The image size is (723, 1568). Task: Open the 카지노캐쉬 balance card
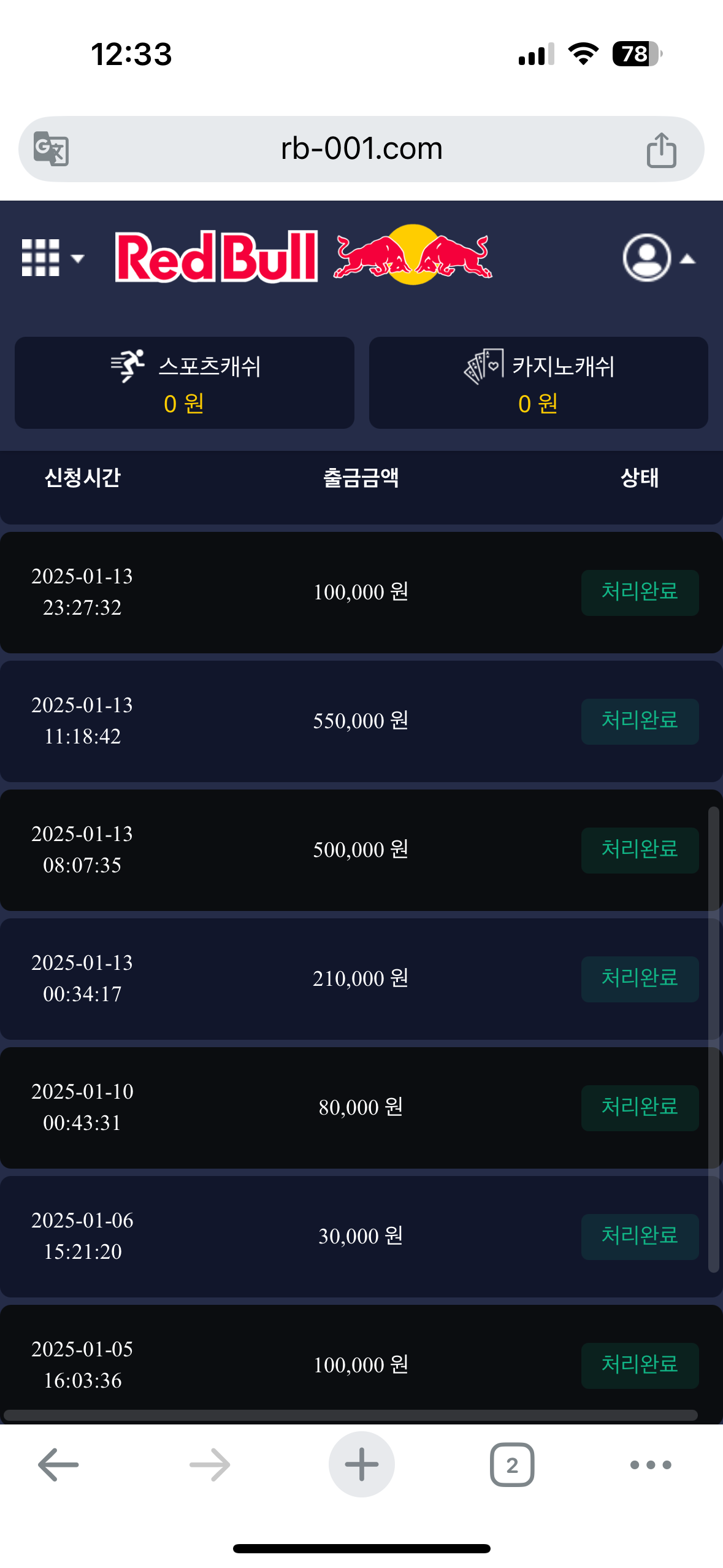tap(538, 383)
